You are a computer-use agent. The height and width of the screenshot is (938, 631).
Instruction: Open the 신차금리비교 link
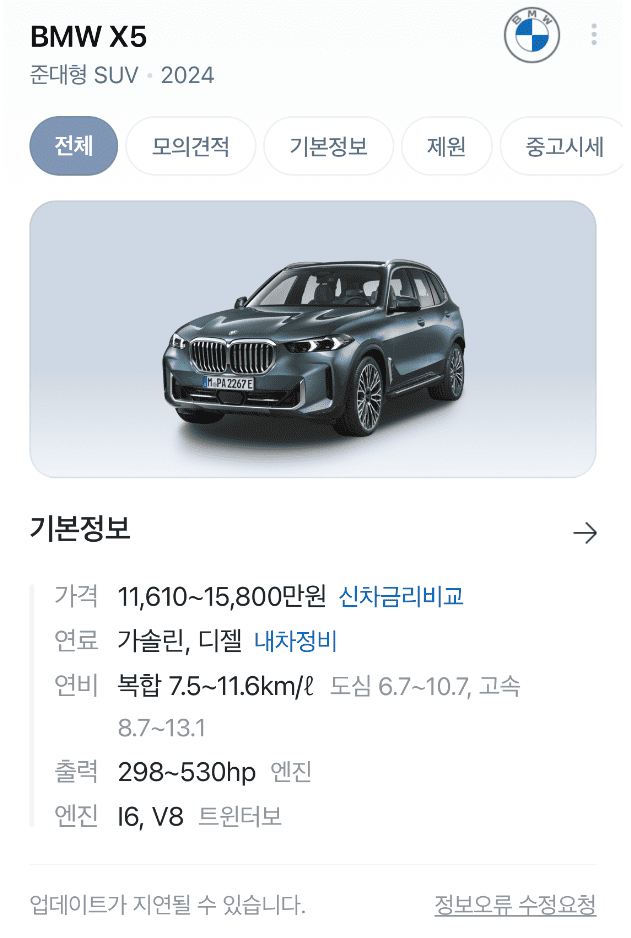[x=401, y=597]
